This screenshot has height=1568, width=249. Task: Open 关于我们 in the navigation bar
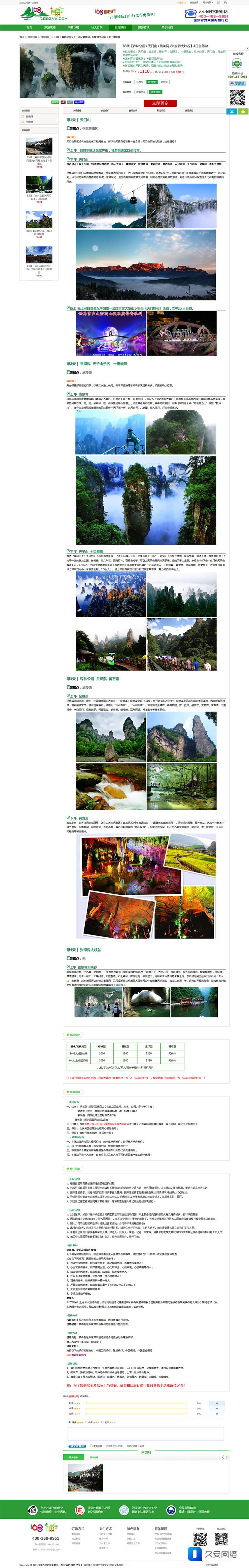click(x=167, y=27)
